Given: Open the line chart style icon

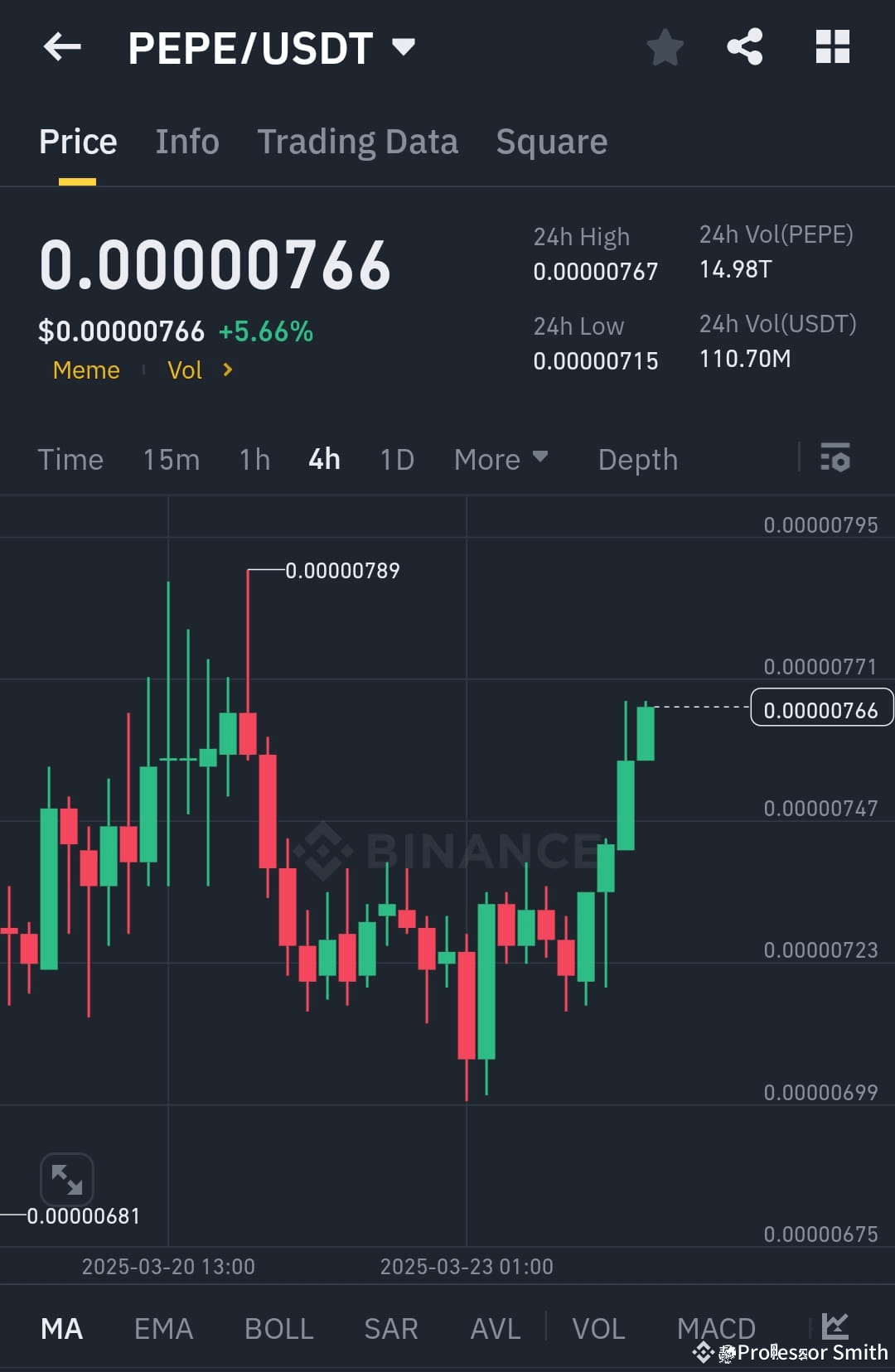Looking at the screenshot, I should coord(836,1326).
